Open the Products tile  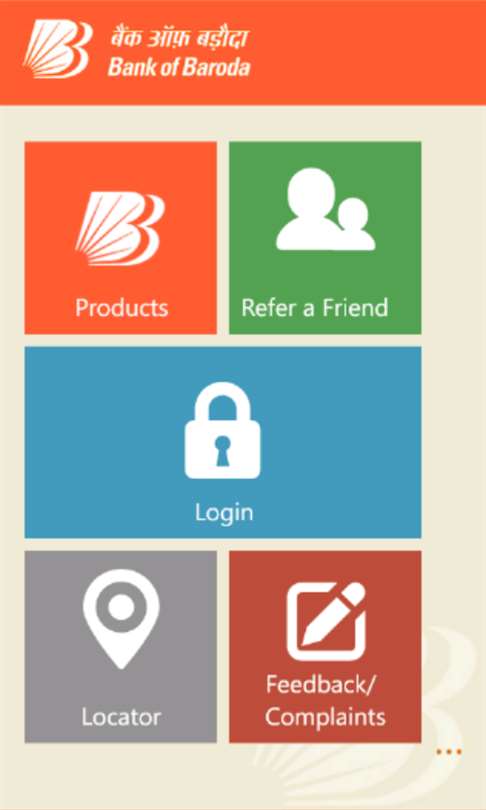120,238
